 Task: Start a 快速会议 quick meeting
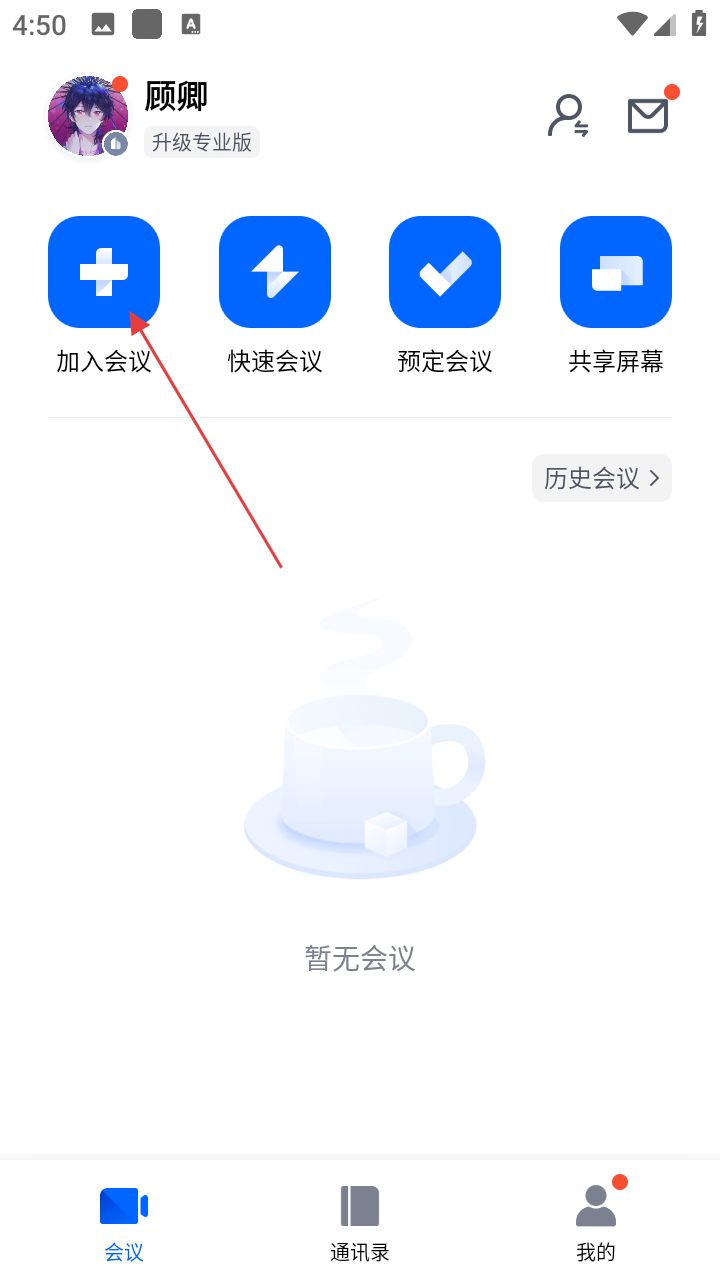tap(275, 272)
